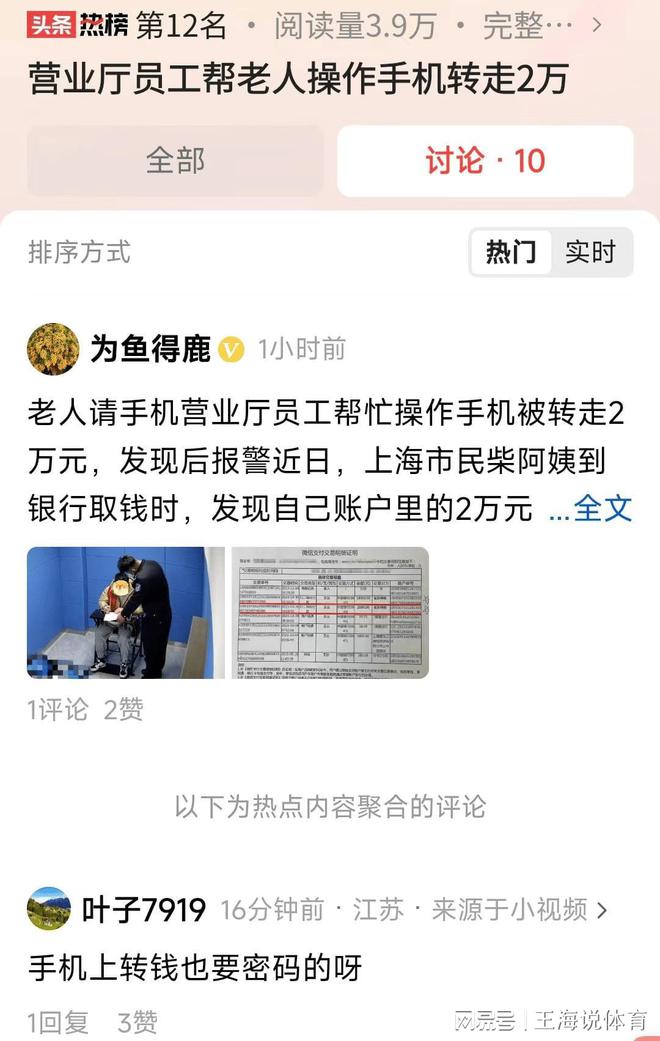Sort comments by 实时
Viewport: 660px width, 1041px height.
click(590, 252)
